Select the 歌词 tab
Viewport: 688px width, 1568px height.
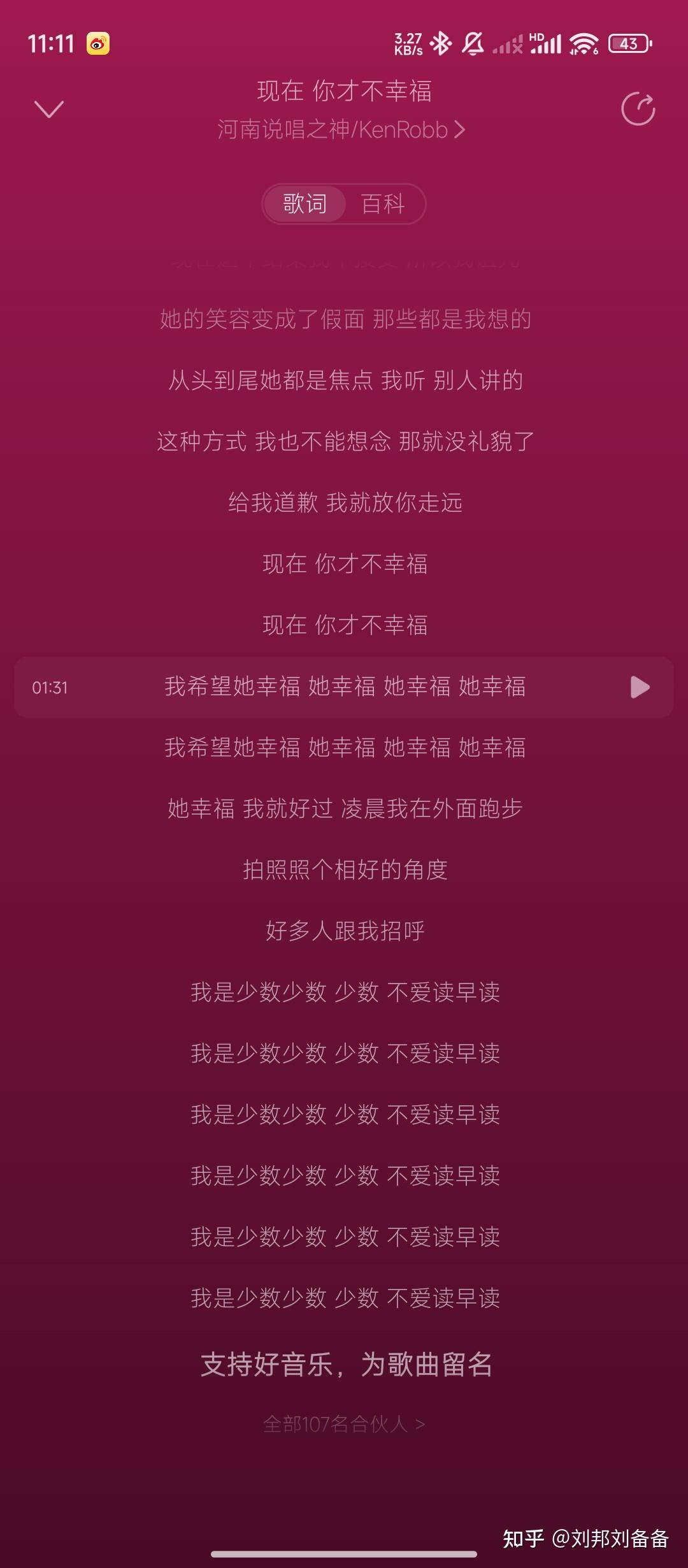(305, 204)
